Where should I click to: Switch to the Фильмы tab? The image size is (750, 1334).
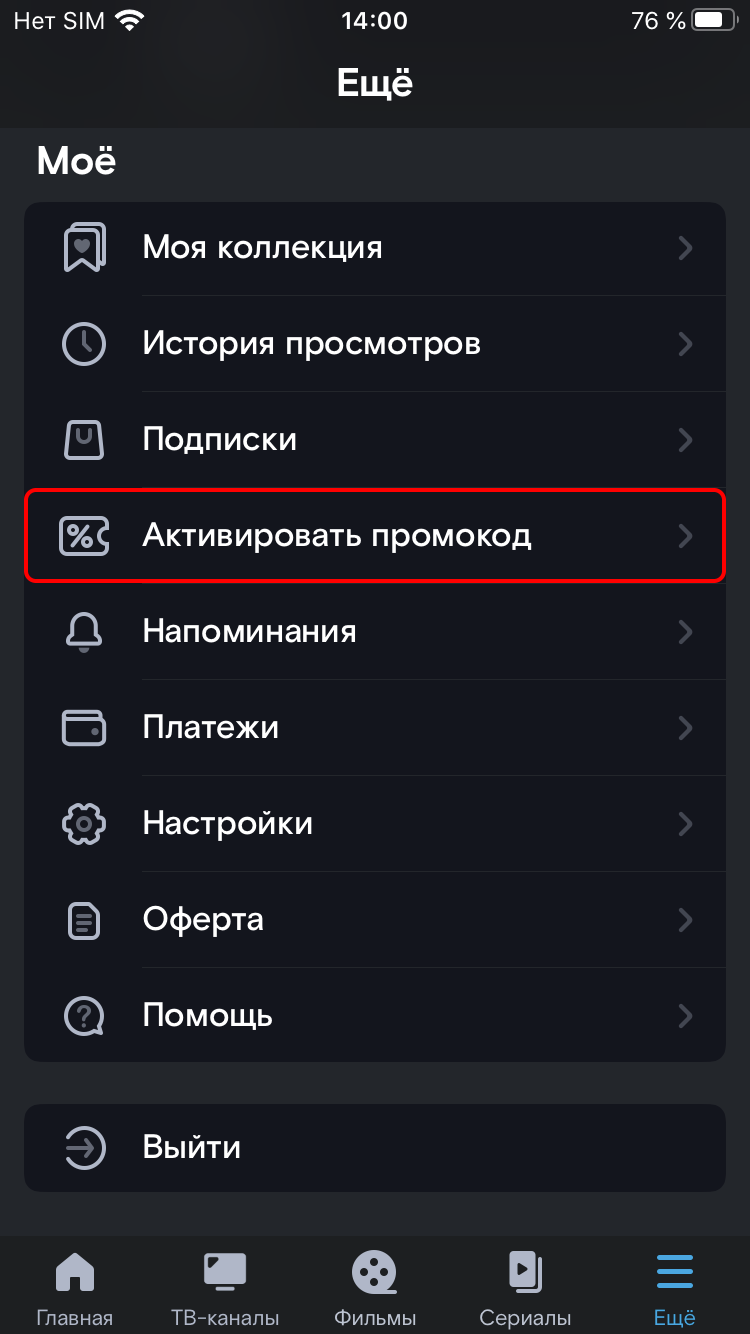pos(375,1288)
